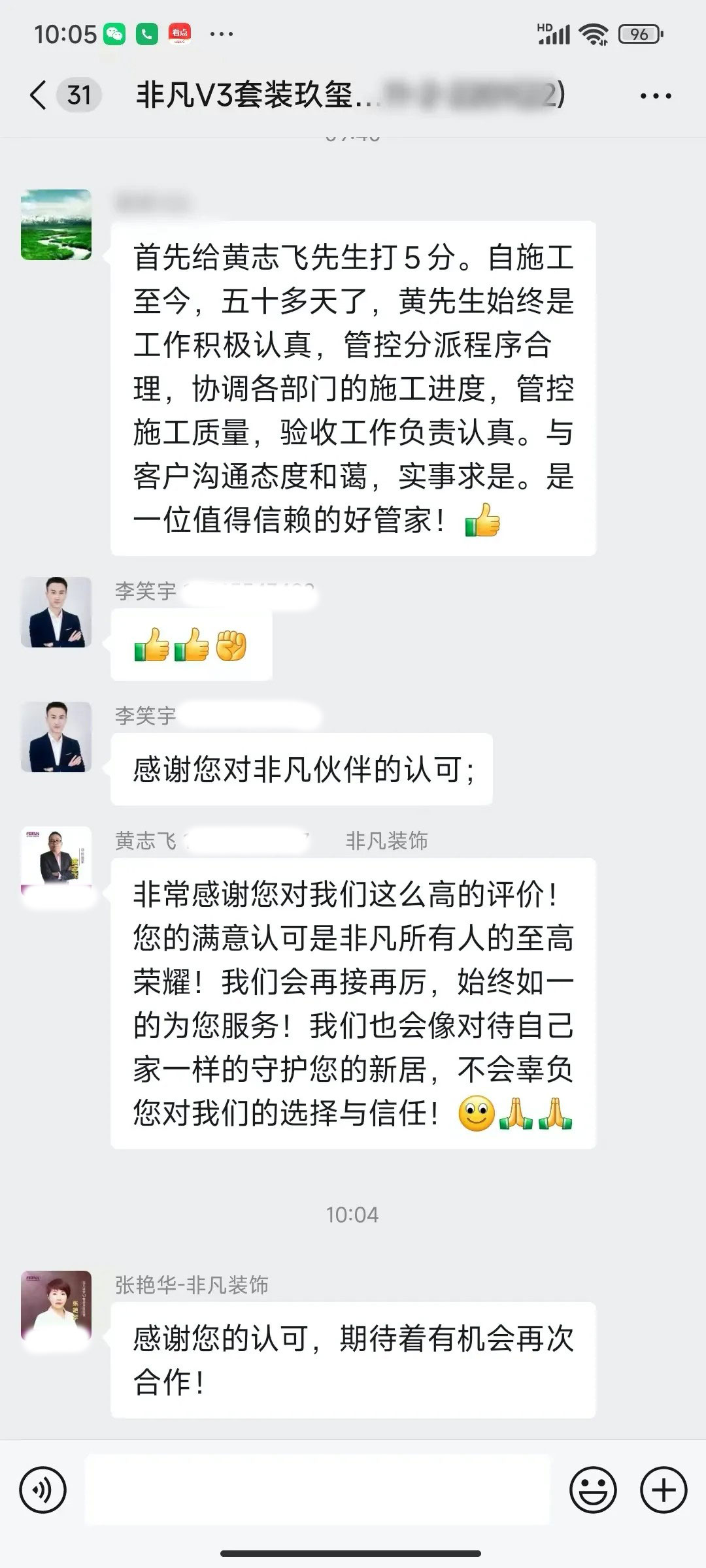The image size is (706, 1568).
Task: Open the plus attachments menu
Action: pyautogui.click(x=663, y=1491)
